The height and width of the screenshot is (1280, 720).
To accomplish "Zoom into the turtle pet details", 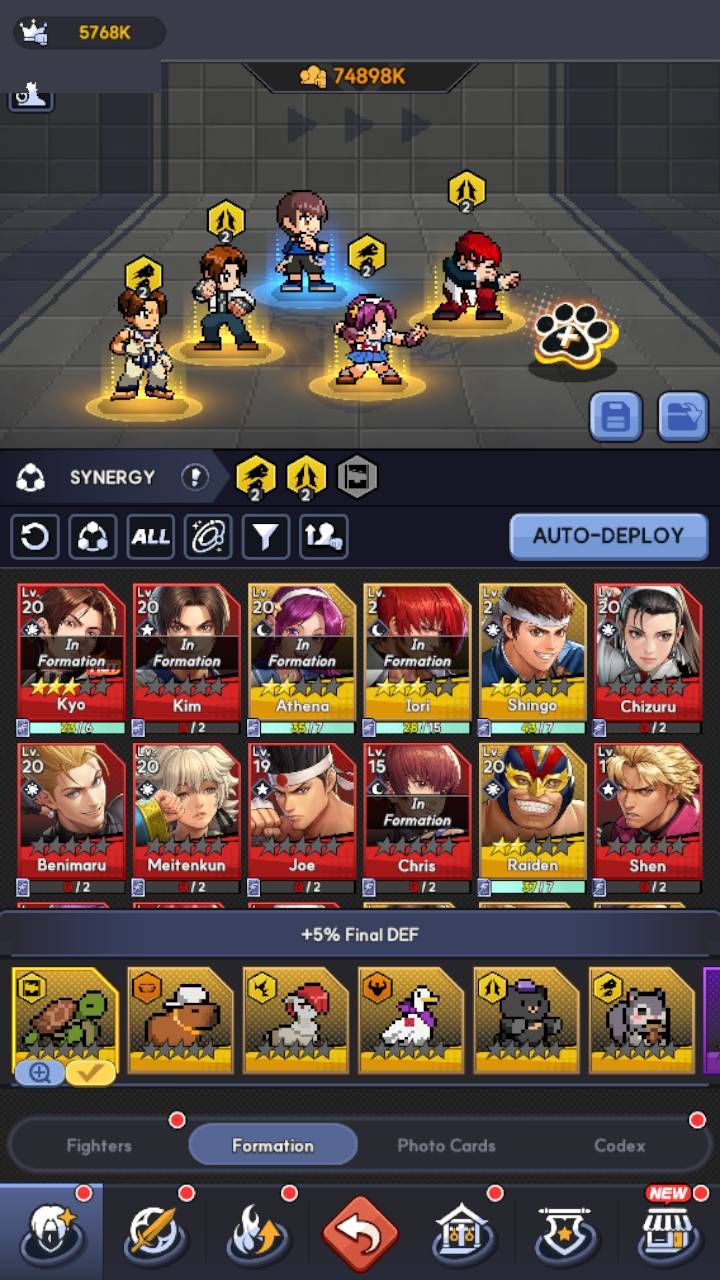I will (40, 1073).
